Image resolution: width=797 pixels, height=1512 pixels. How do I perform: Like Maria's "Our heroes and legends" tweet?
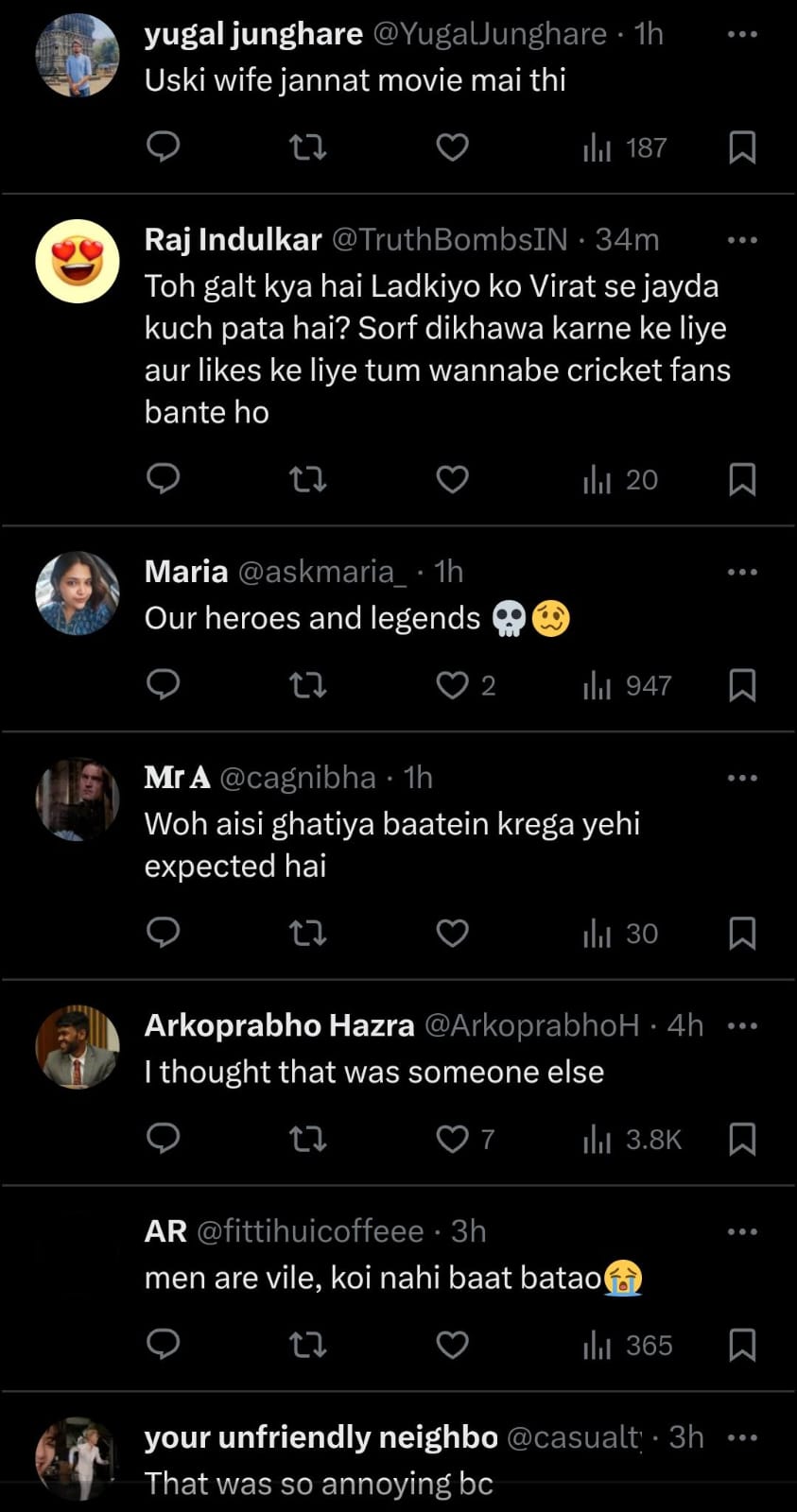[452, 685]
